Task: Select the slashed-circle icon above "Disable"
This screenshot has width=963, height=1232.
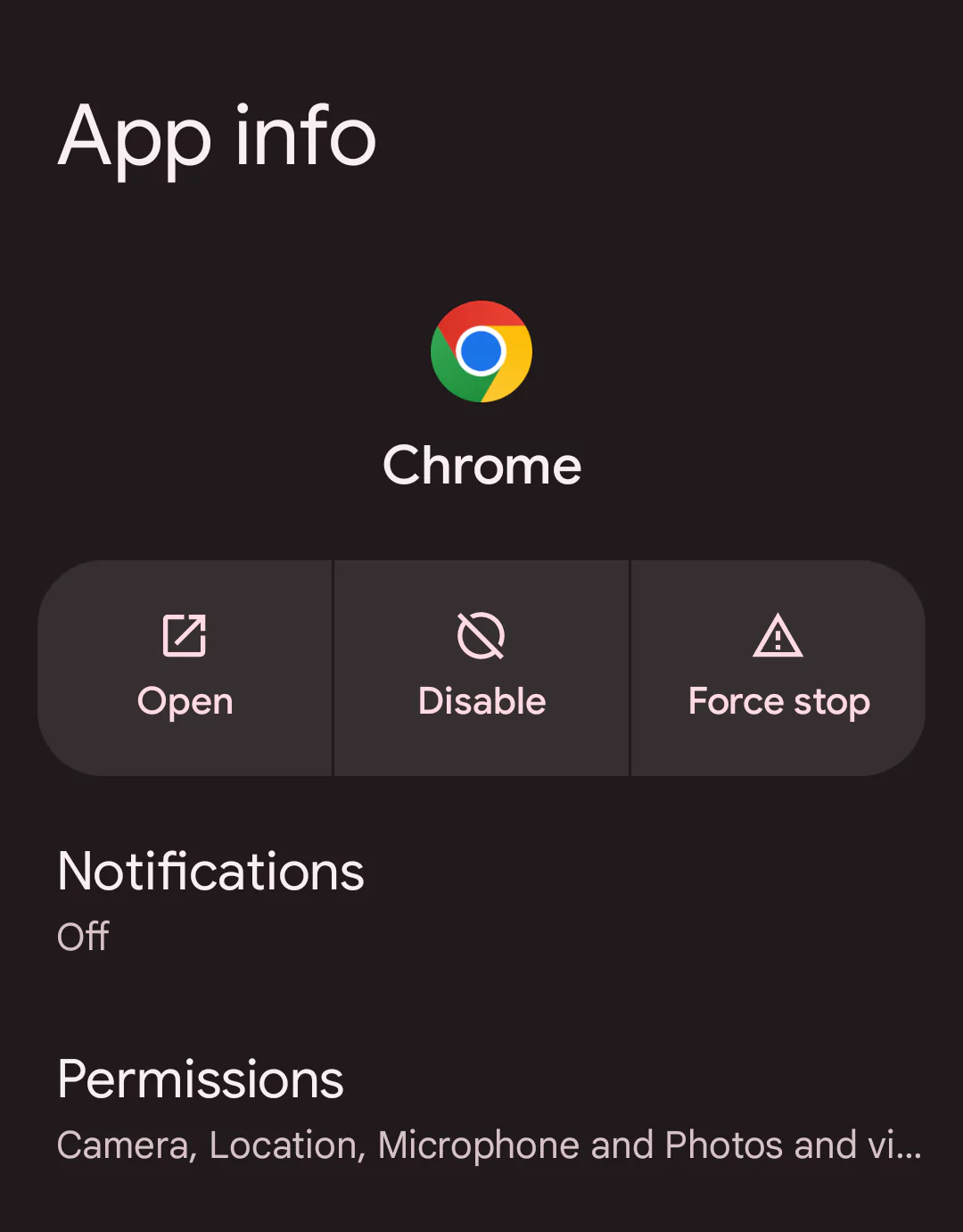Action: coord(481,637)
